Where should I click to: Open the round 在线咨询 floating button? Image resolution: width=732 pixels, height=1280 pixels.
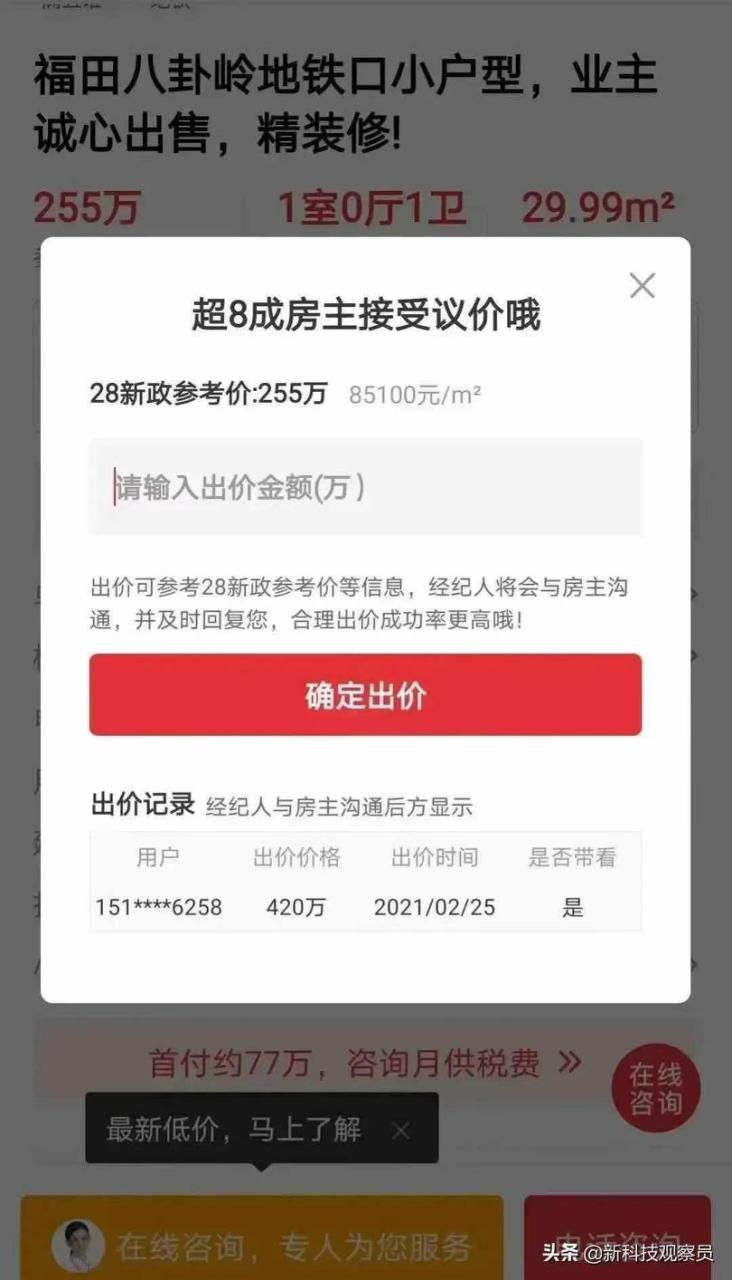click(656, 1089)
